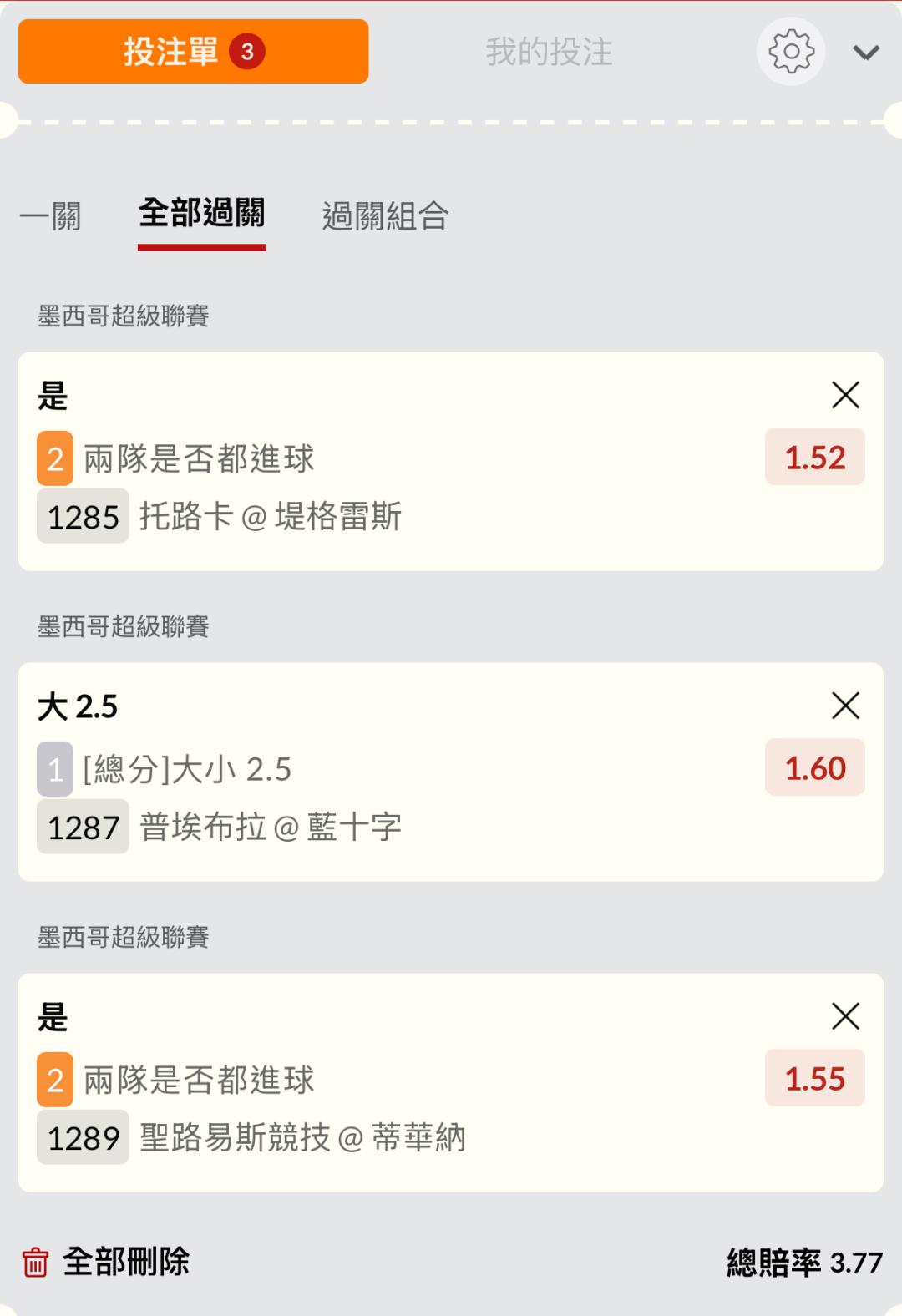Open the bet slip settings gear
Image resolution: width=902 pixels, height=1316 pixels.
point(791,52)
